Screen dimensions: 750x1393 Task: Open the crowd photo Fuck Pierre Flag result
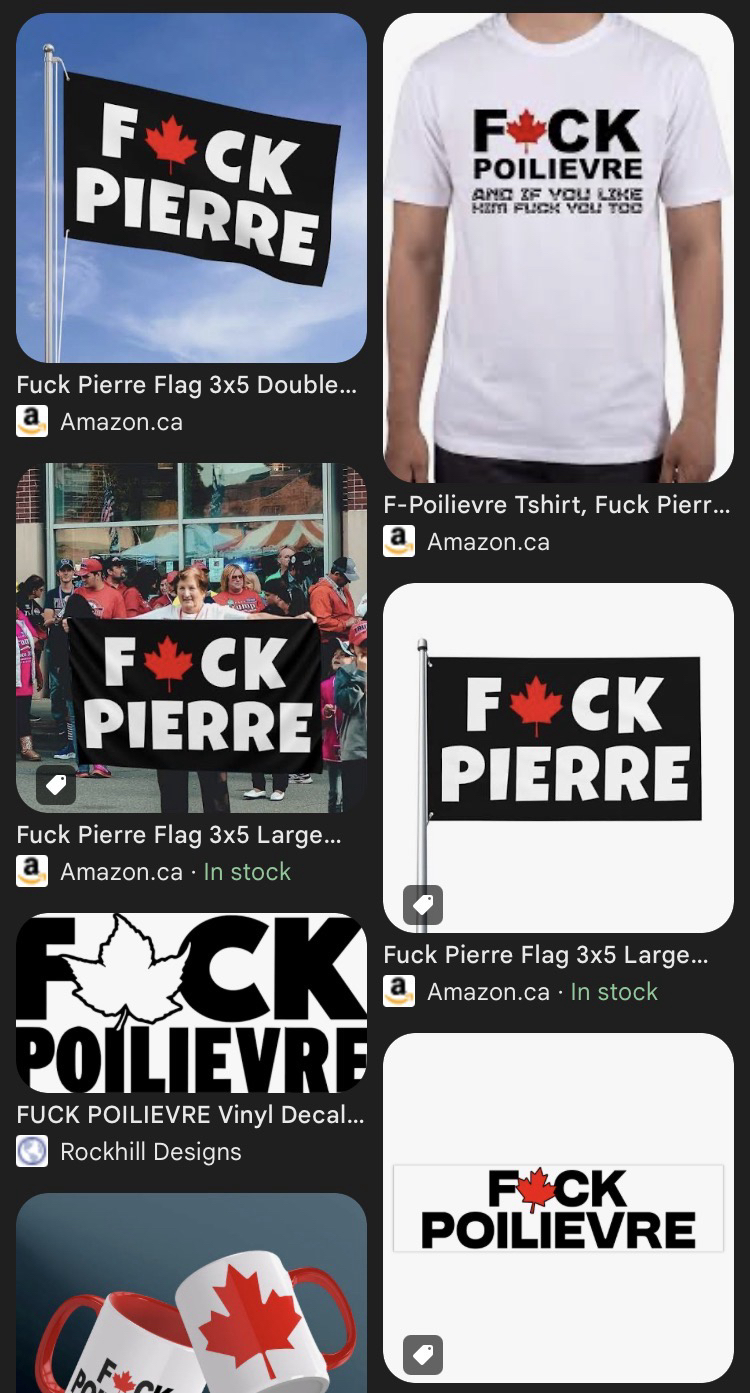coord(191,638)
